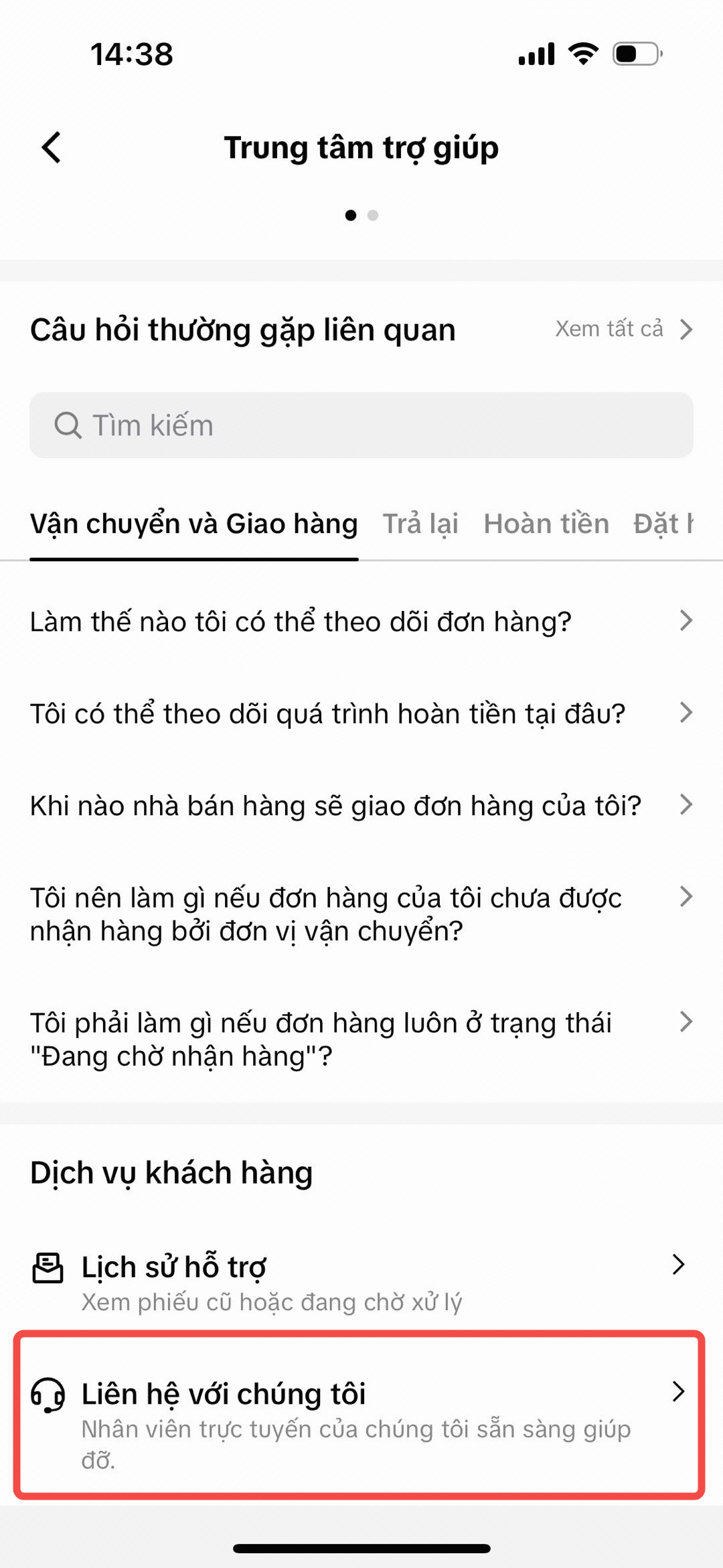Switch to the 'Trả lại' tab
723x1568 pixels.
click(420, 524)
